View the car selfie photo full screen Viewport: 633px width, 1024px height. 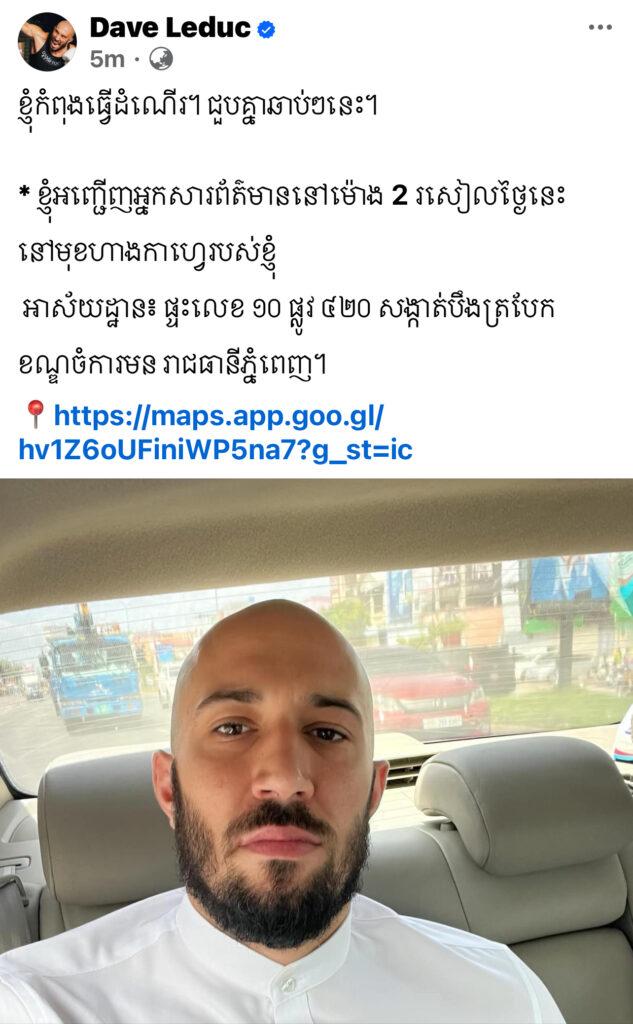click(x=316, y=750)
